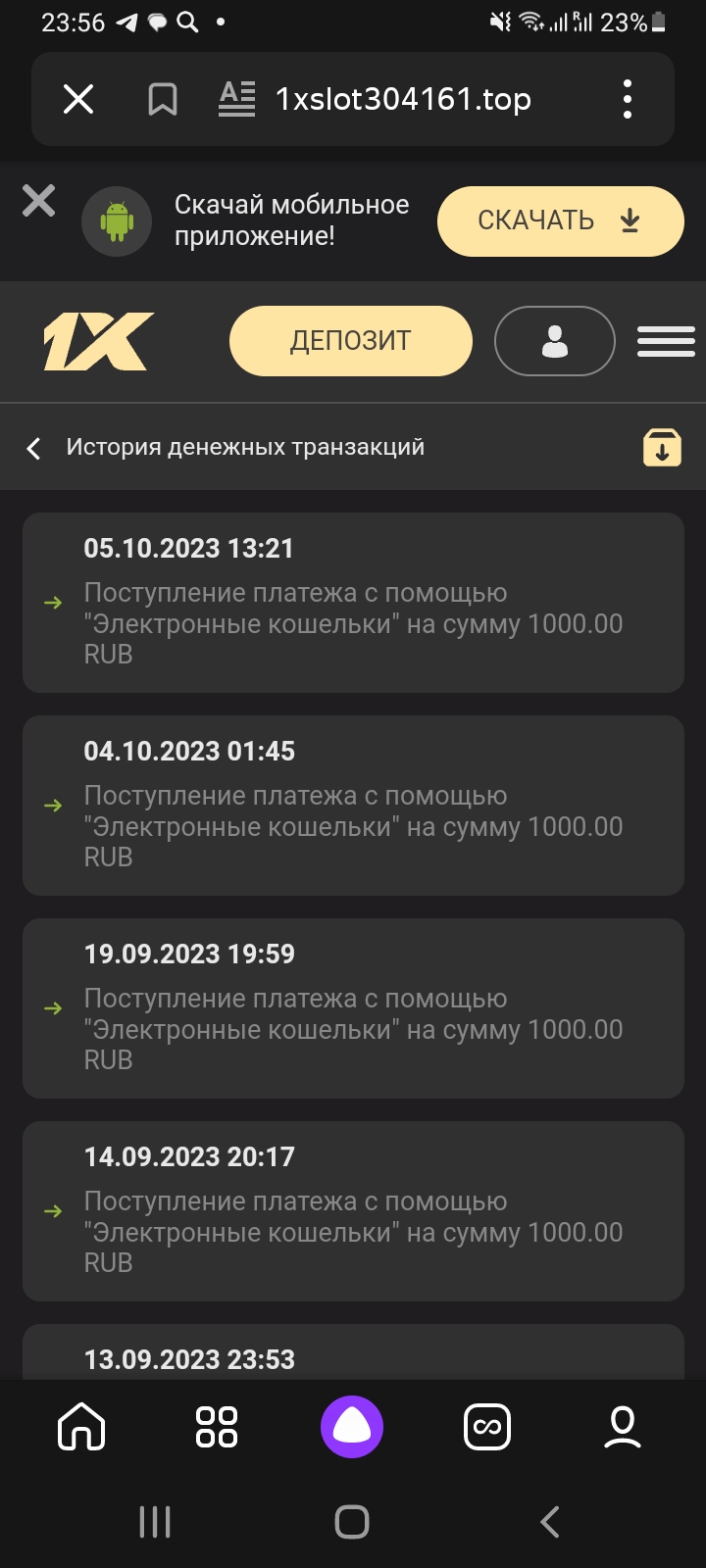Open the browser tabs switcher
Screen dimensions: 706x1568
487,1427
